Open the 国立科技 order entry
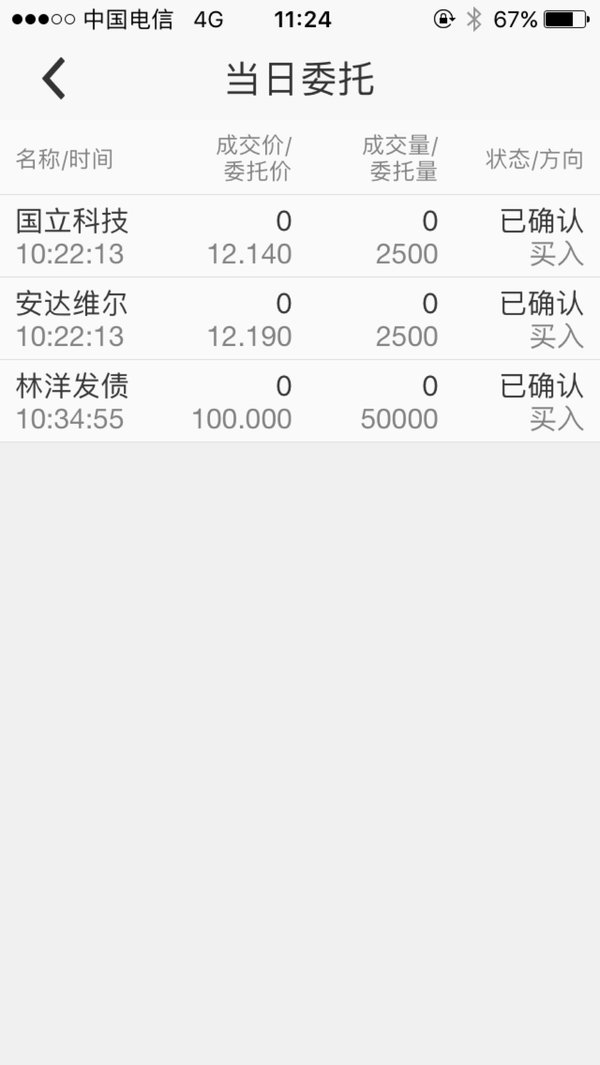This screenshot has height=1065, width=600. coord(300,236)
